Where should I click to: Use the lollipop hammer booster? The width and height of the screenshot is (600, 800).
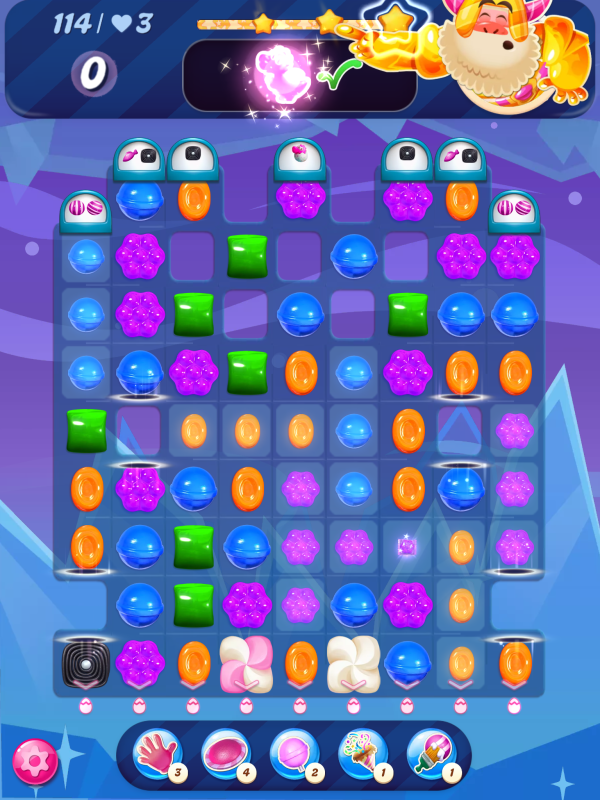point(293,754)
